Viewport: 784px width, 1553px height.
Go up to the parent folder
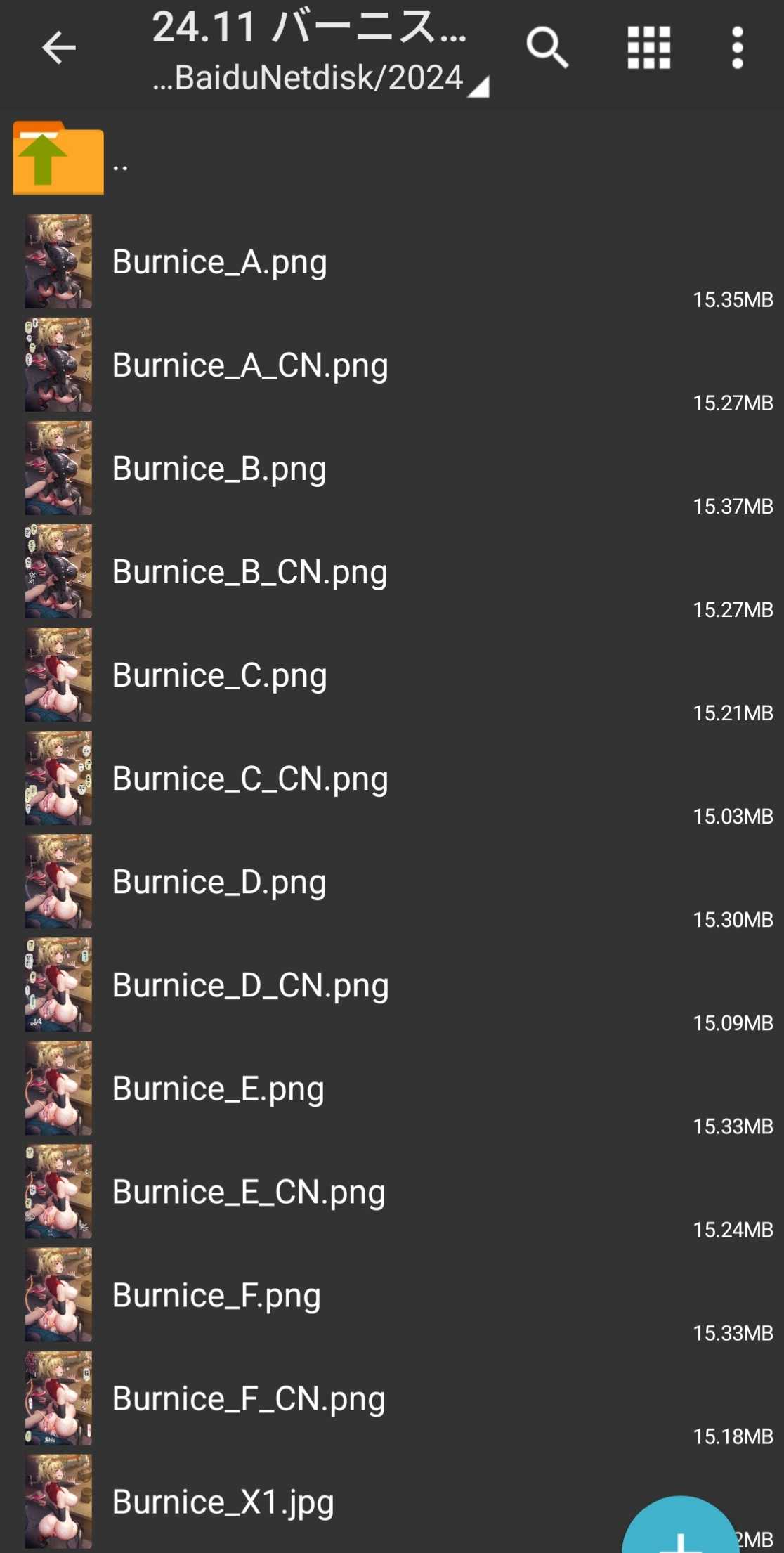tap(392, 159)
